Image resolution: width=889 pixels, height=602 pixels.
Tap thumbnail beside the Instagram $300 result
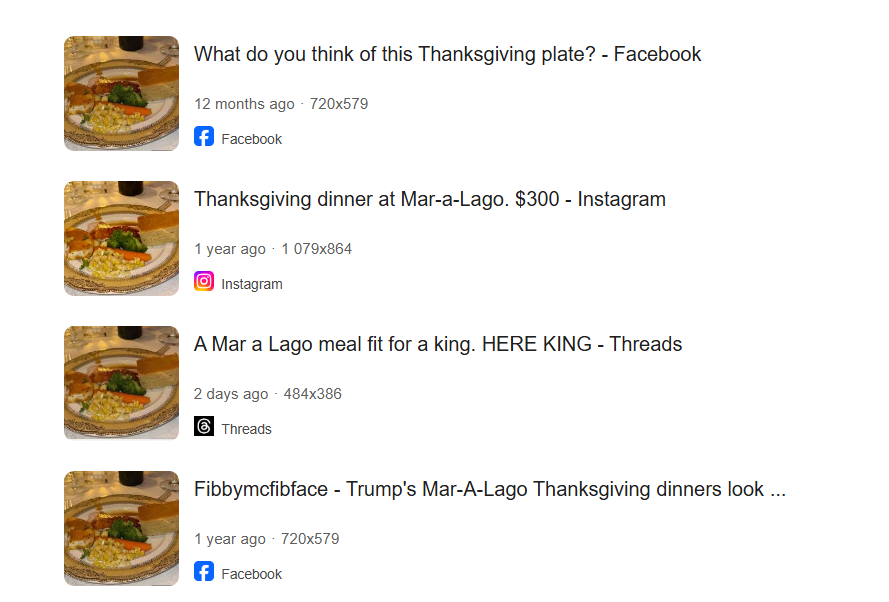(121, 238)
